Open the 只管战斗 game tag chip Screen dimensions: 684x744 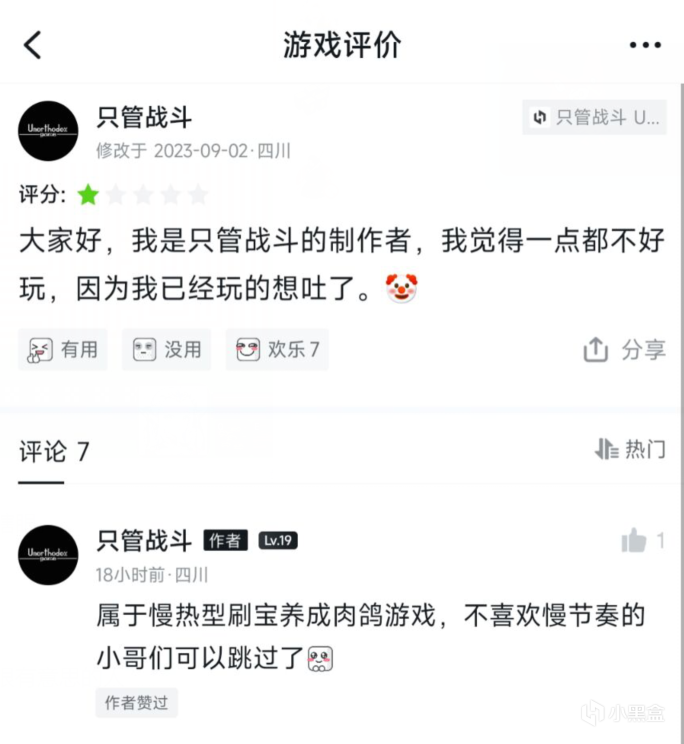pos(594,117)
